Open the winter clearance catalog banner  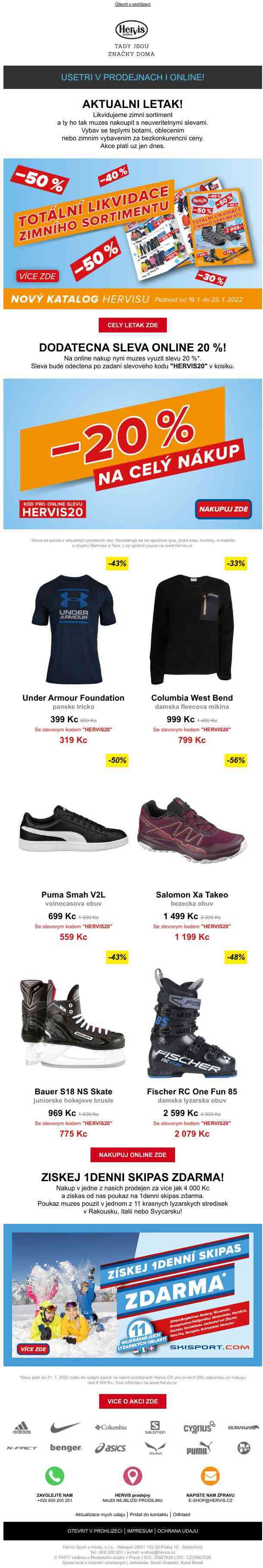tap(132, 234)
